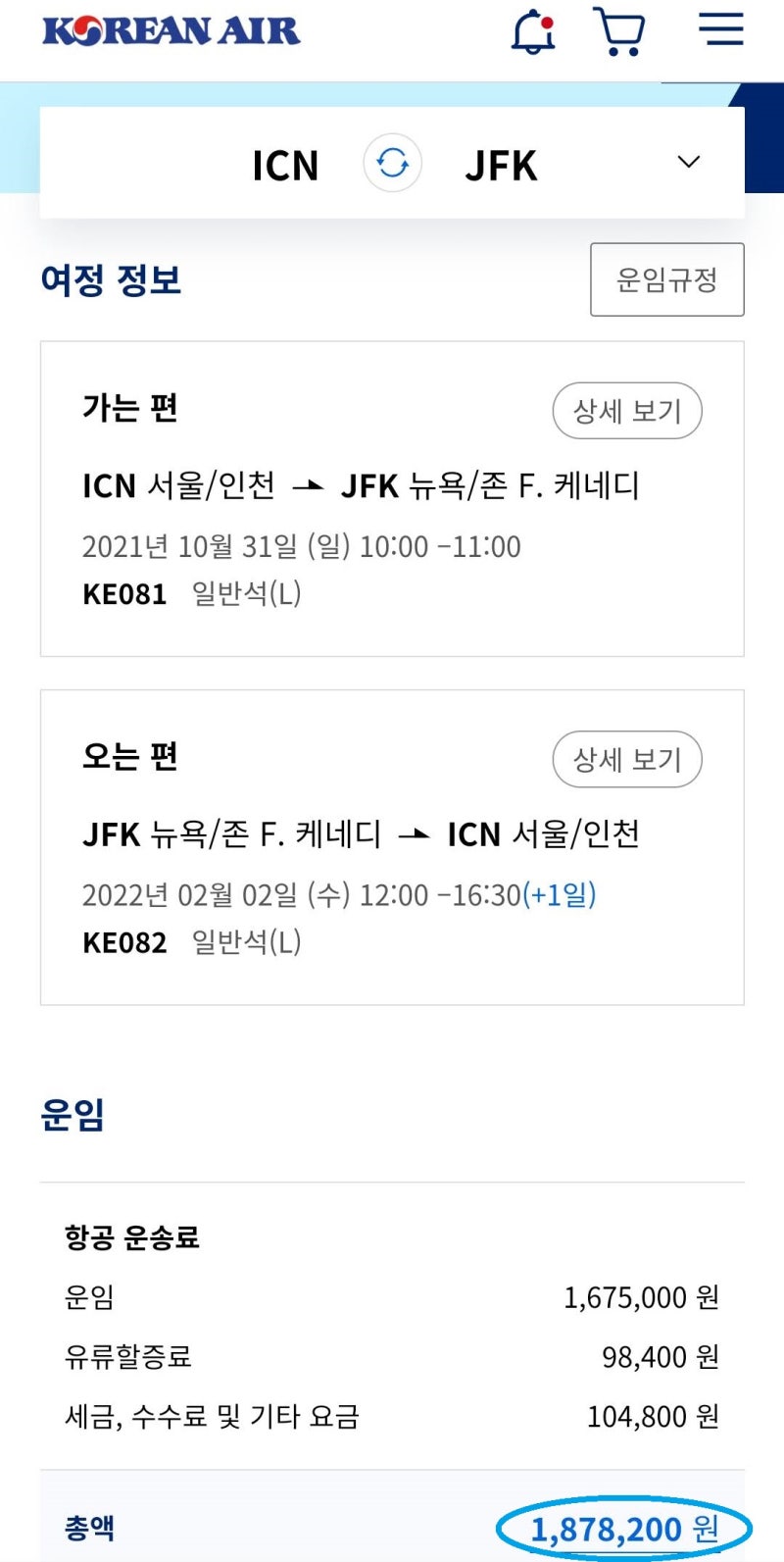Viewport: 784px width, 1562px height.
Task: Open the notification bell
Action: (534, 31)
